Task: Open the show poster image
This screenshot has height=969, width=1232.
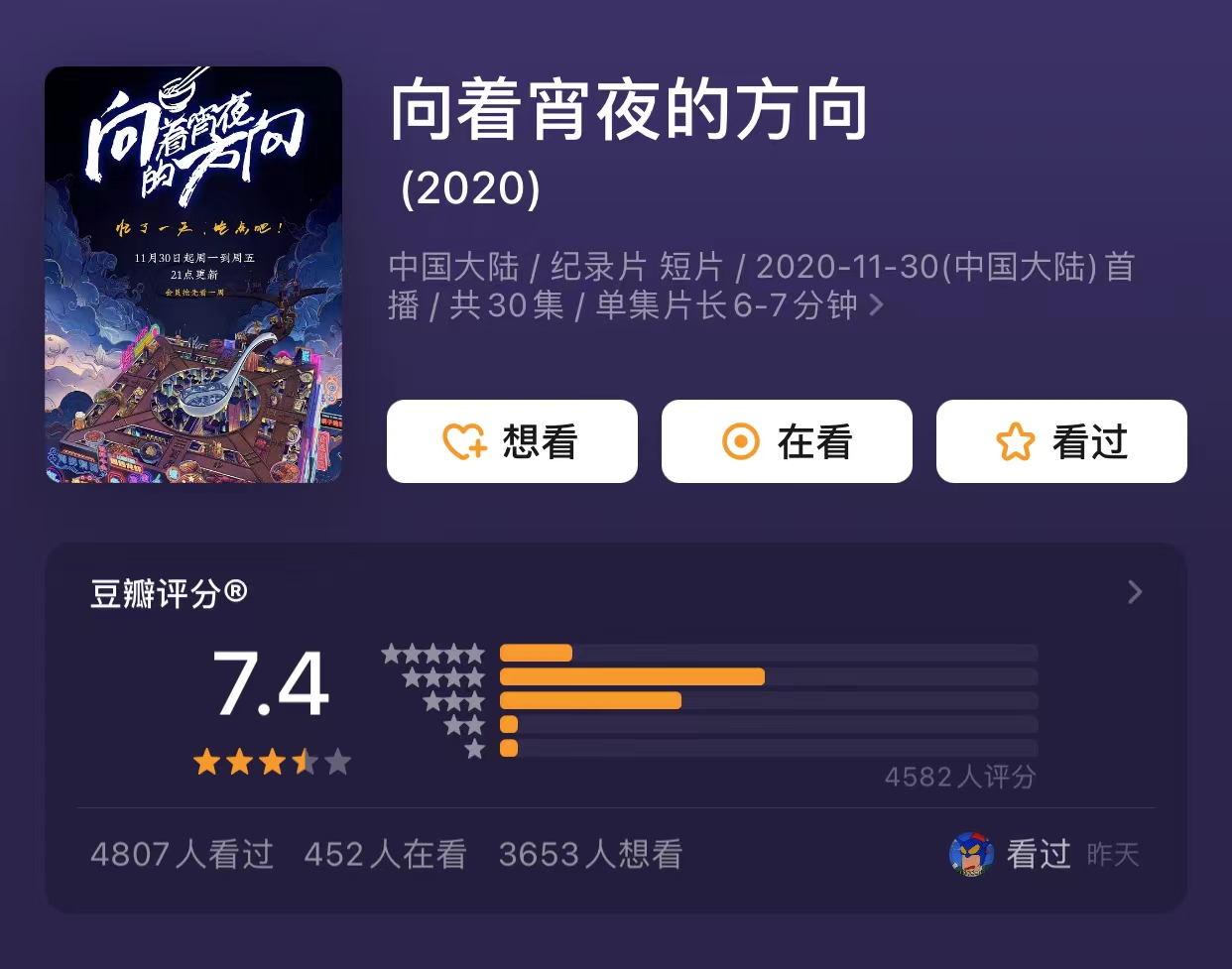Action: click(x=193, y=275)
